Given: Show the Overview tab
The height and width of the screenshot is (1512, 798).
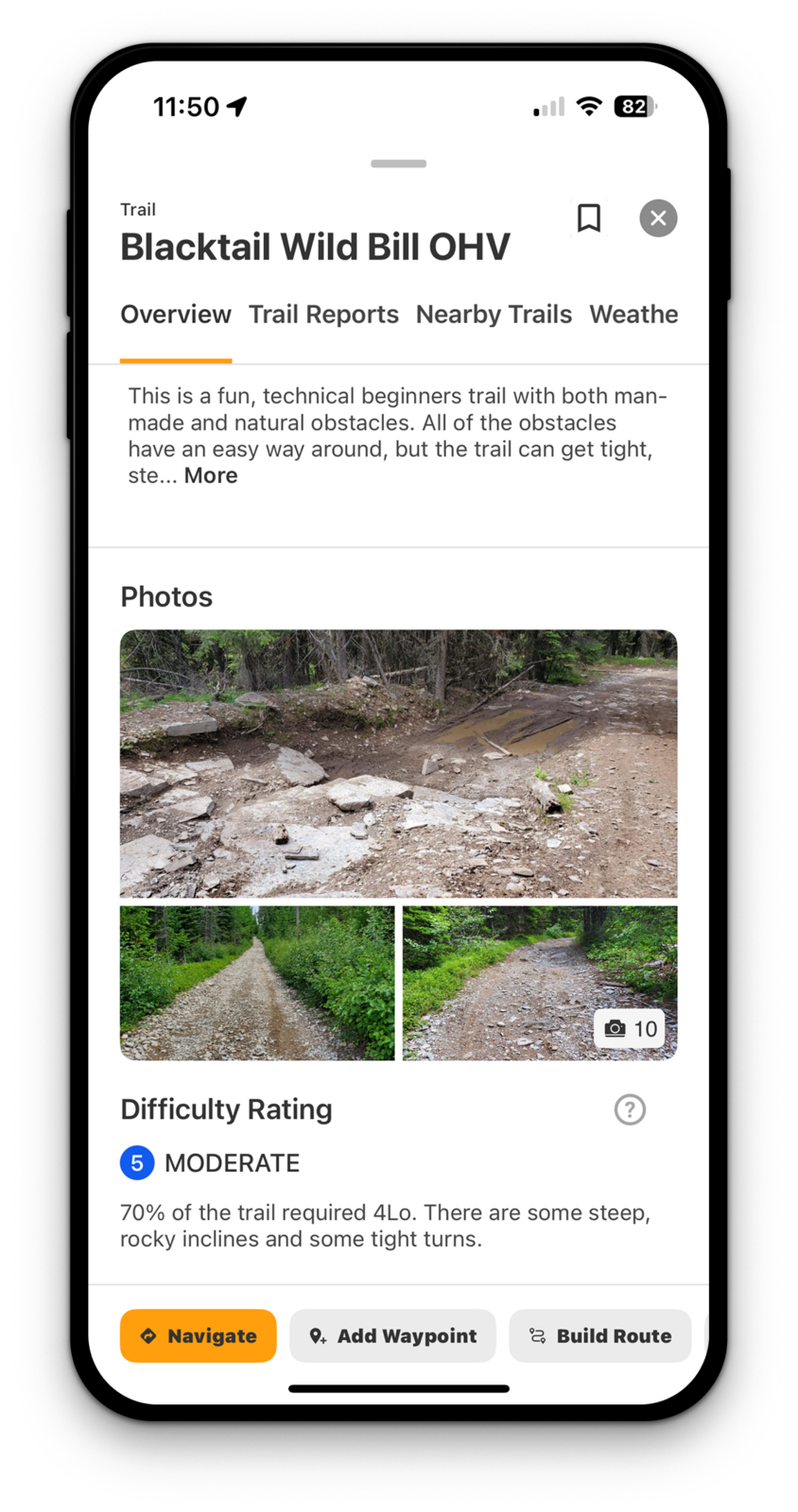Looking at the screenshot, I should pyautogui.click(x=176, y=315).
